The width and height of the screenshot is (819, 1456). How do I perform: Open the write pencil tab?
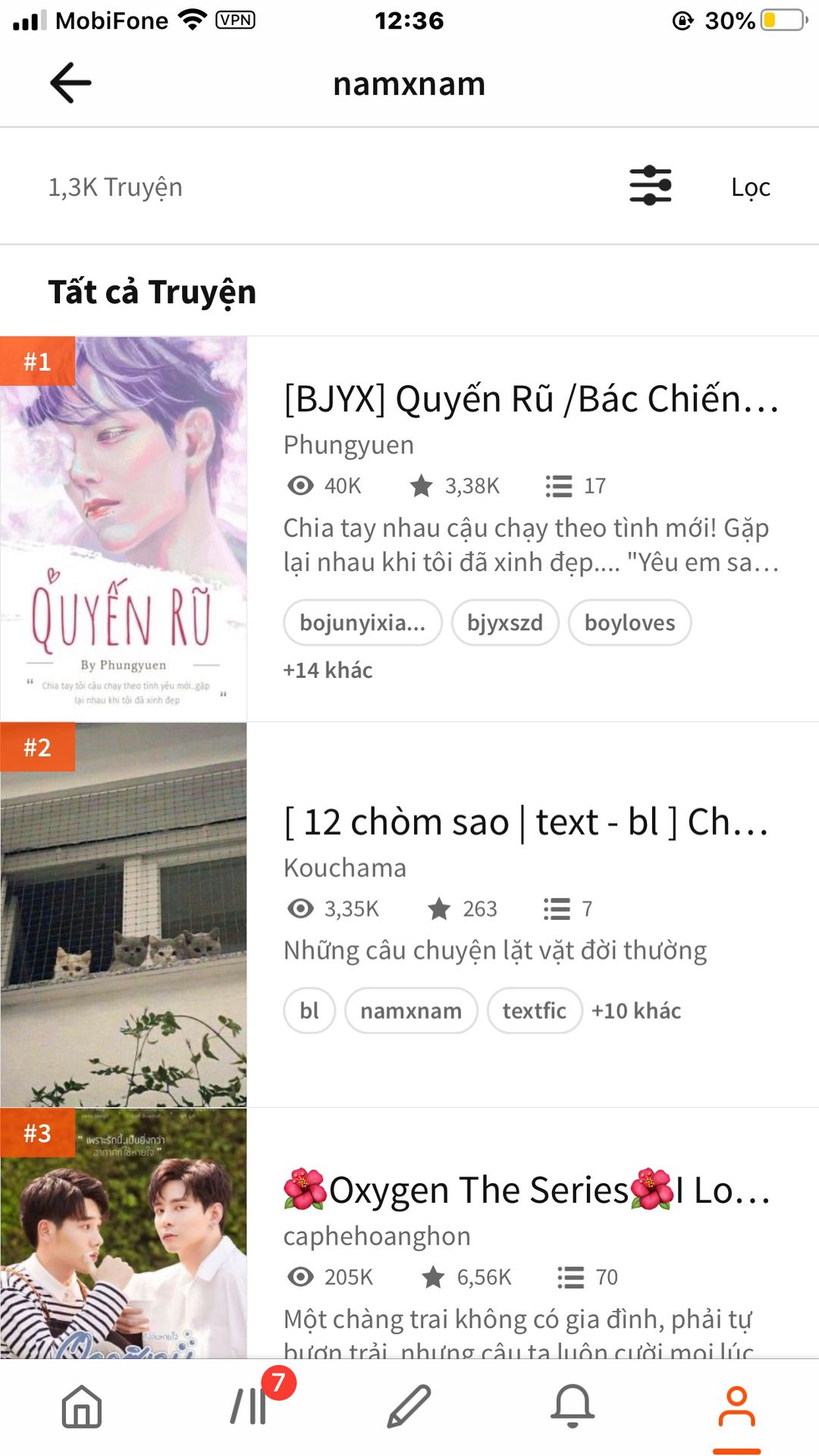[x=409, y=1407]
